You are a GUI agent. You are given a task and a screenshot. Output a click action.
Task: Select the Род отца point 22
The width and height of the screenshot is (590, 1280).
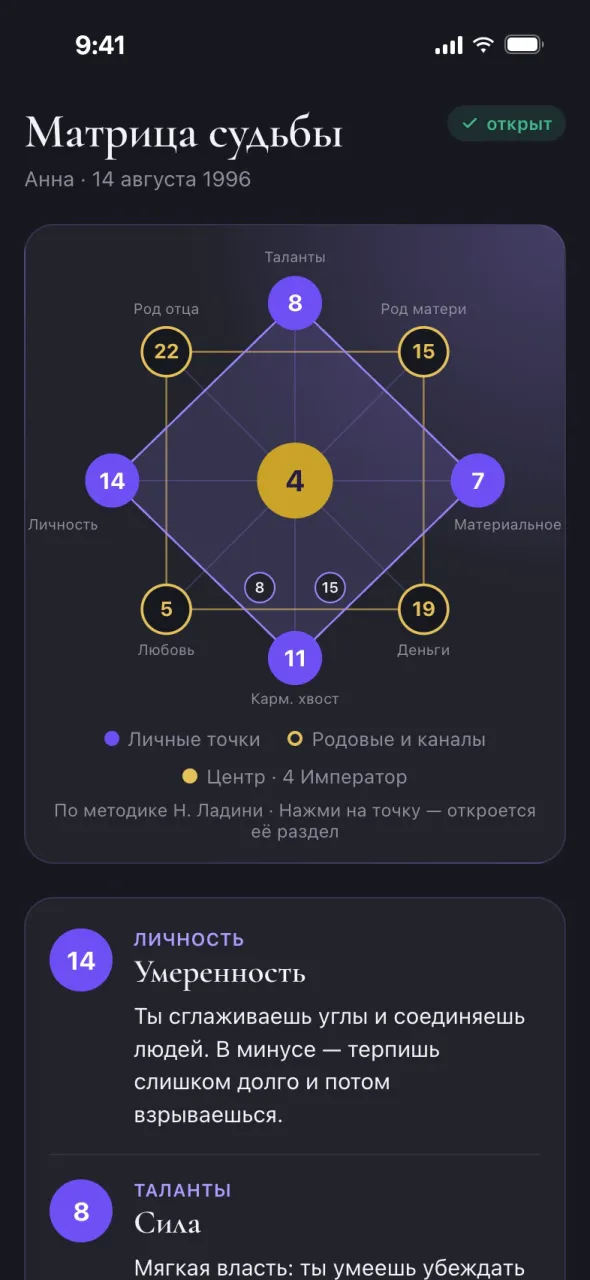click(166, 352)
